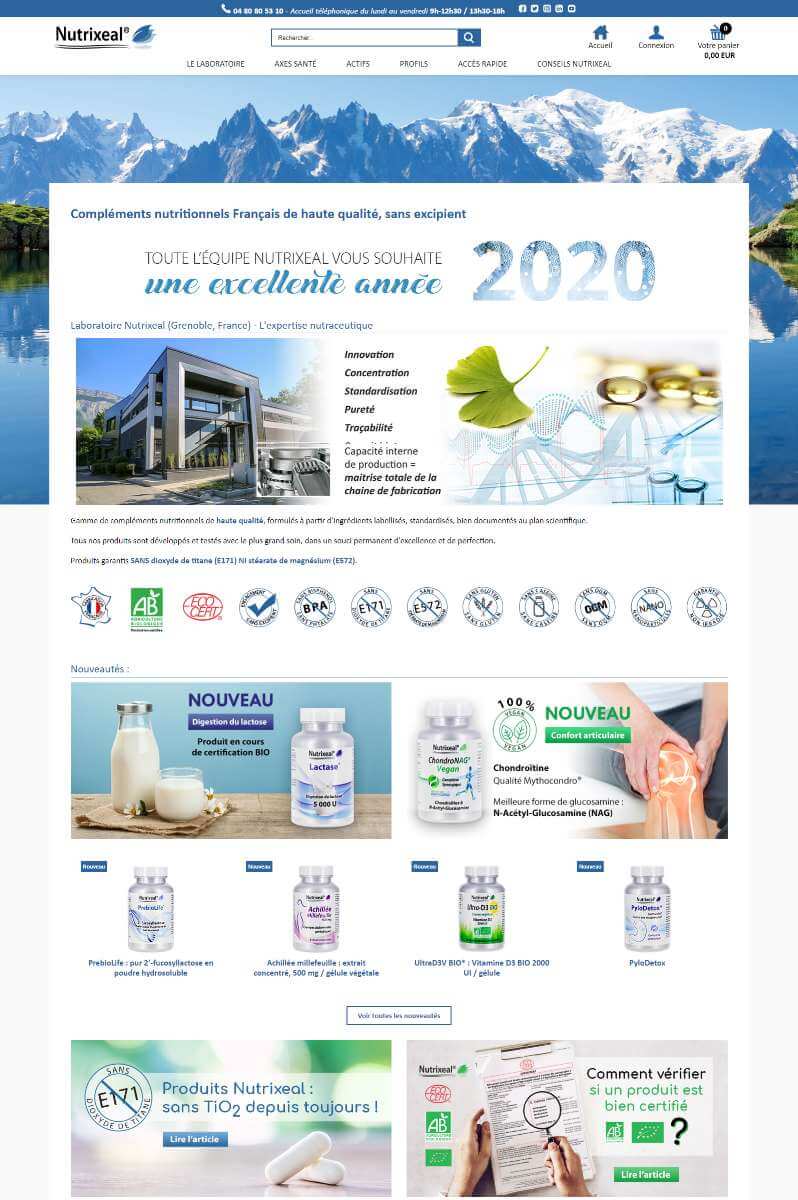The image size is (798, 1200).
Task: Read the product certification article
Action: [645, 1174]
